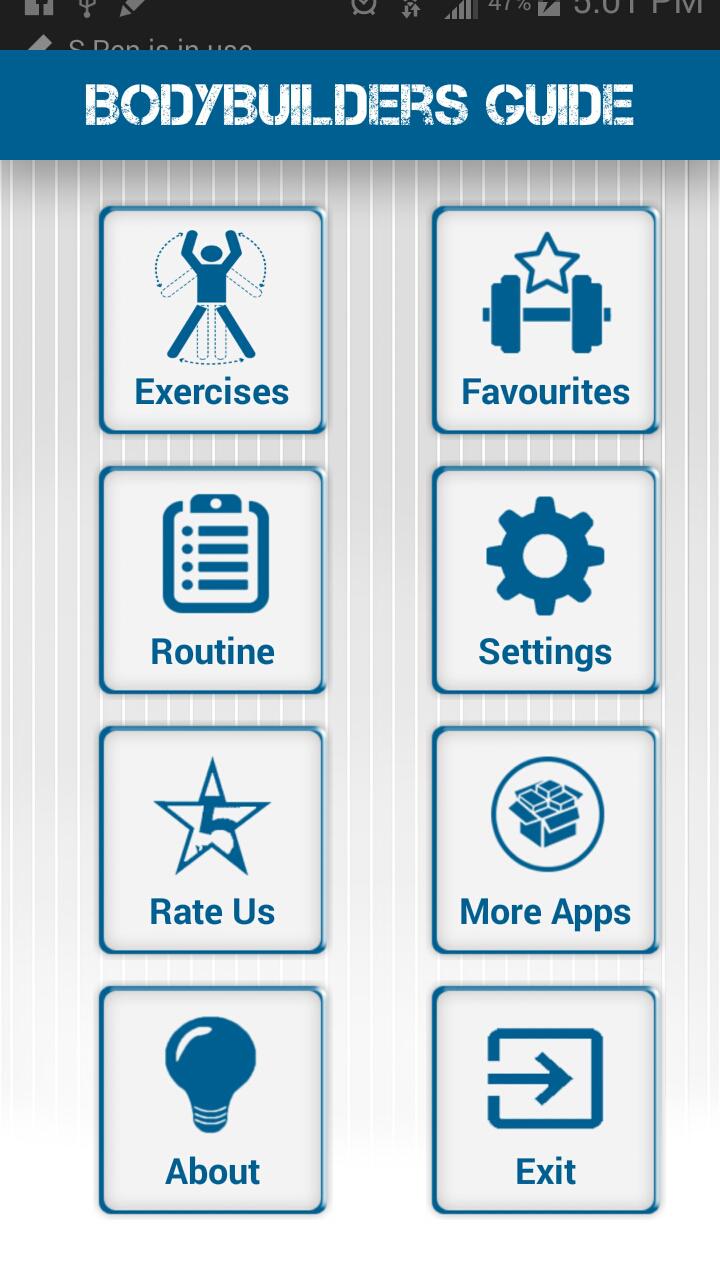This screenshot has height=1280, width=720.
Task: Browse More Apps
Action: pyautogui.click(x=545, y=840)
